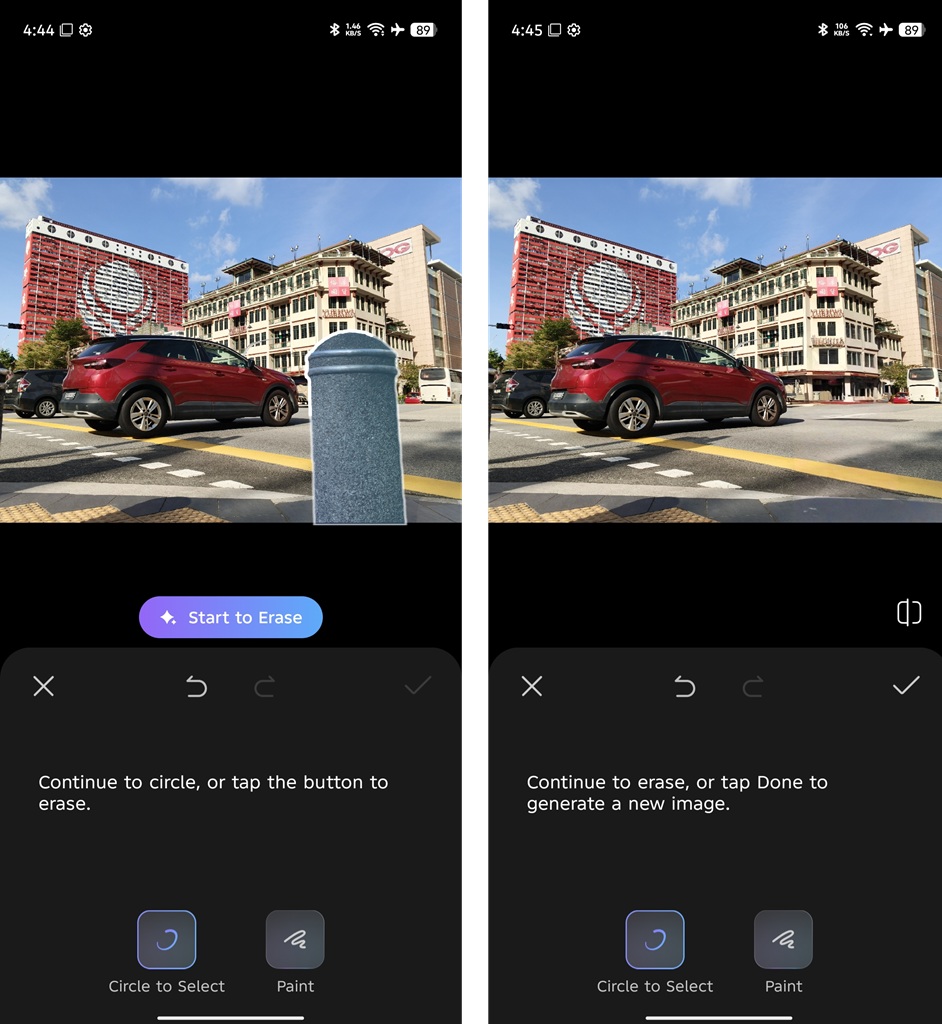Screen dimensions: 942x1024
Task: Undo the erase on the erased-result screen
Action: (x=684, y=686)
